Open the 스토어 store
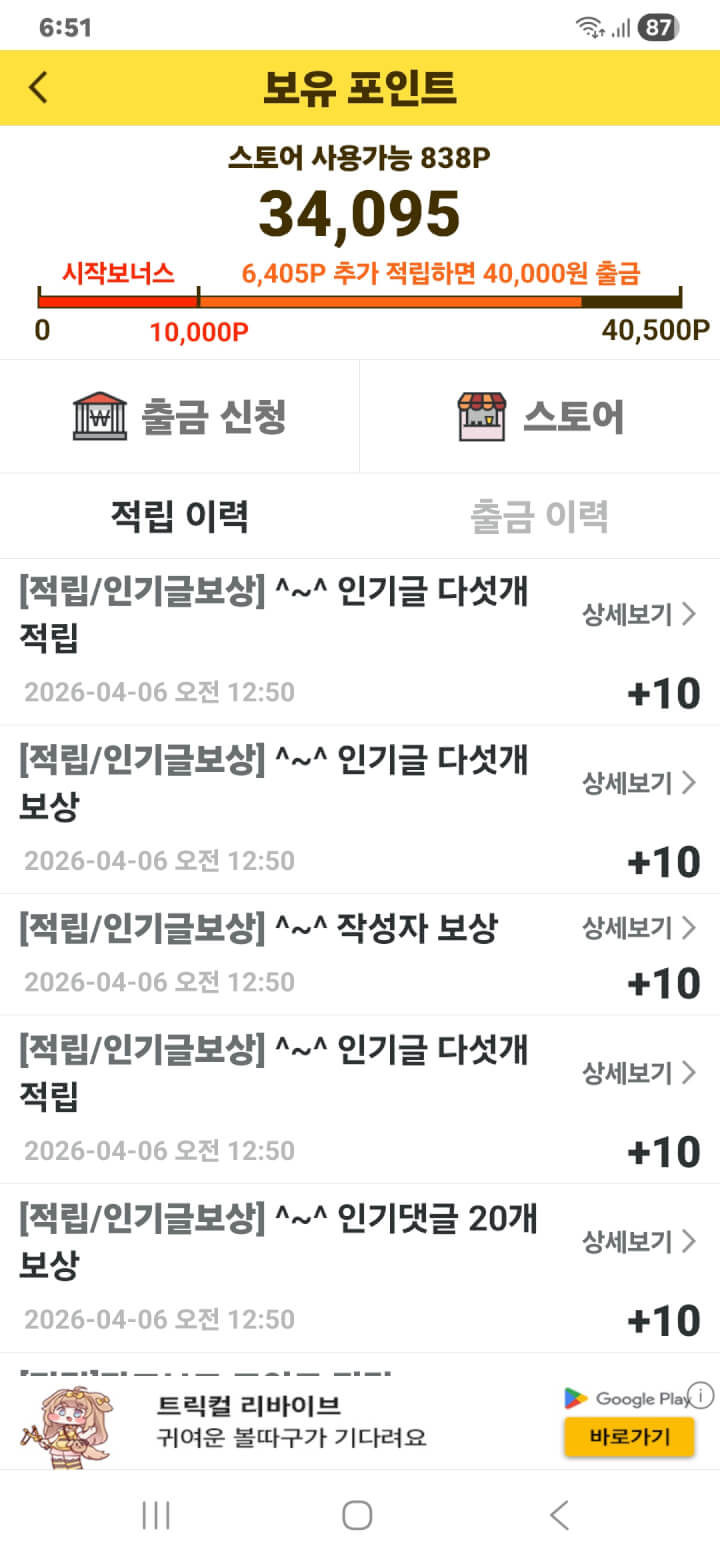 tap(540, 416)
